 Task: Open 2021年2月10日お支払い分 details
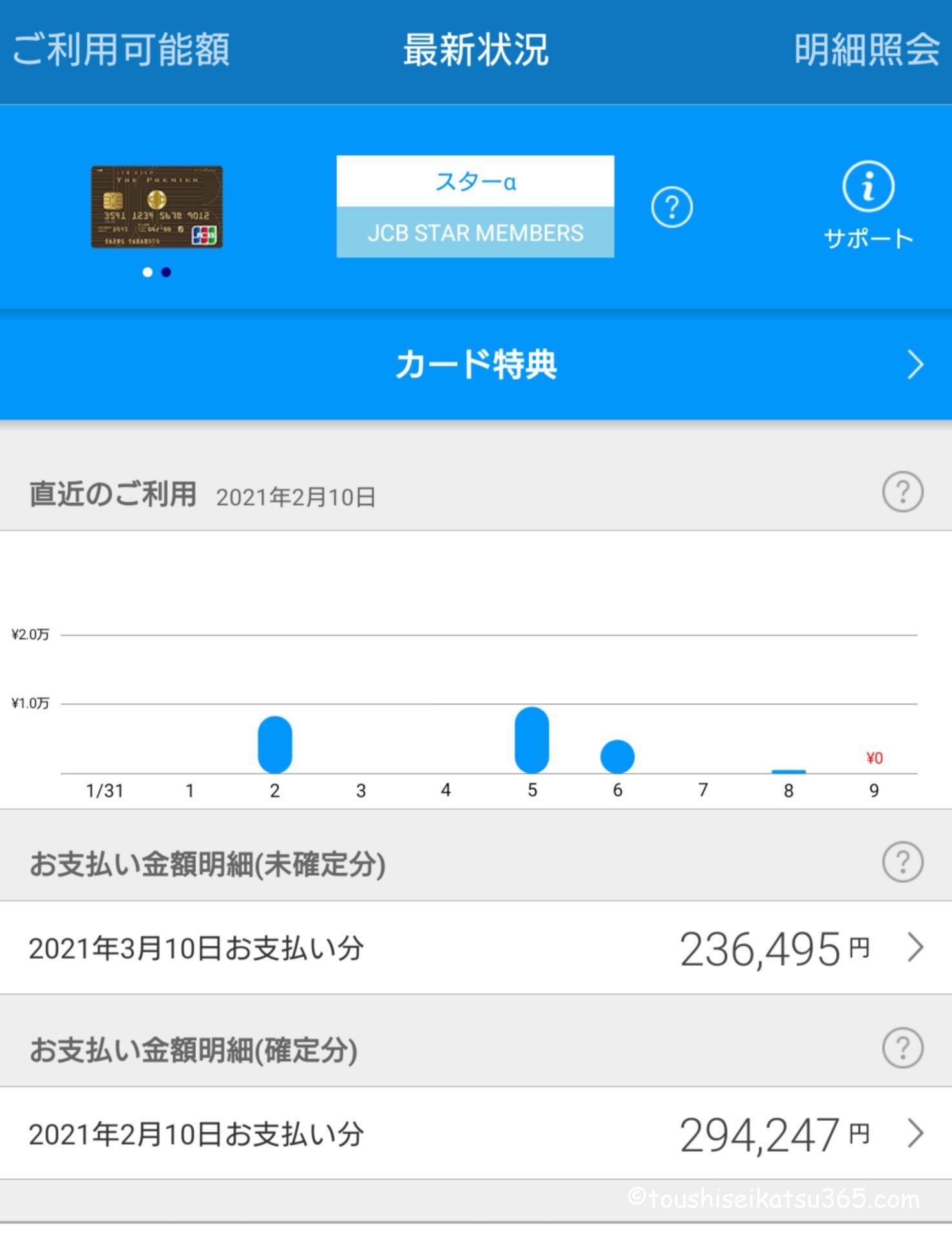coord(476,1134)
